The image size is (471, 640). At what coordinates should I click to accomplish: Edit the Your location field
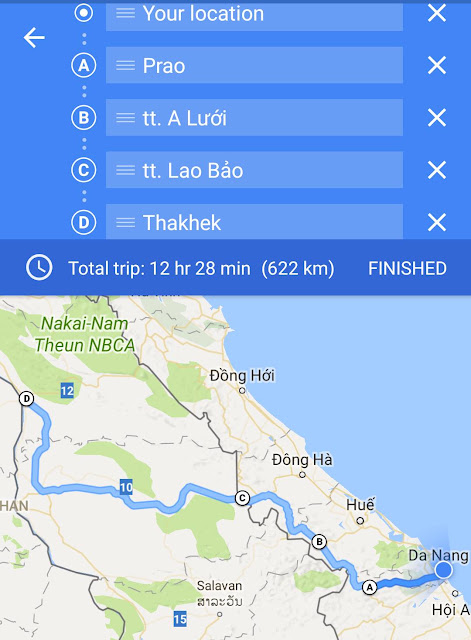254,16
